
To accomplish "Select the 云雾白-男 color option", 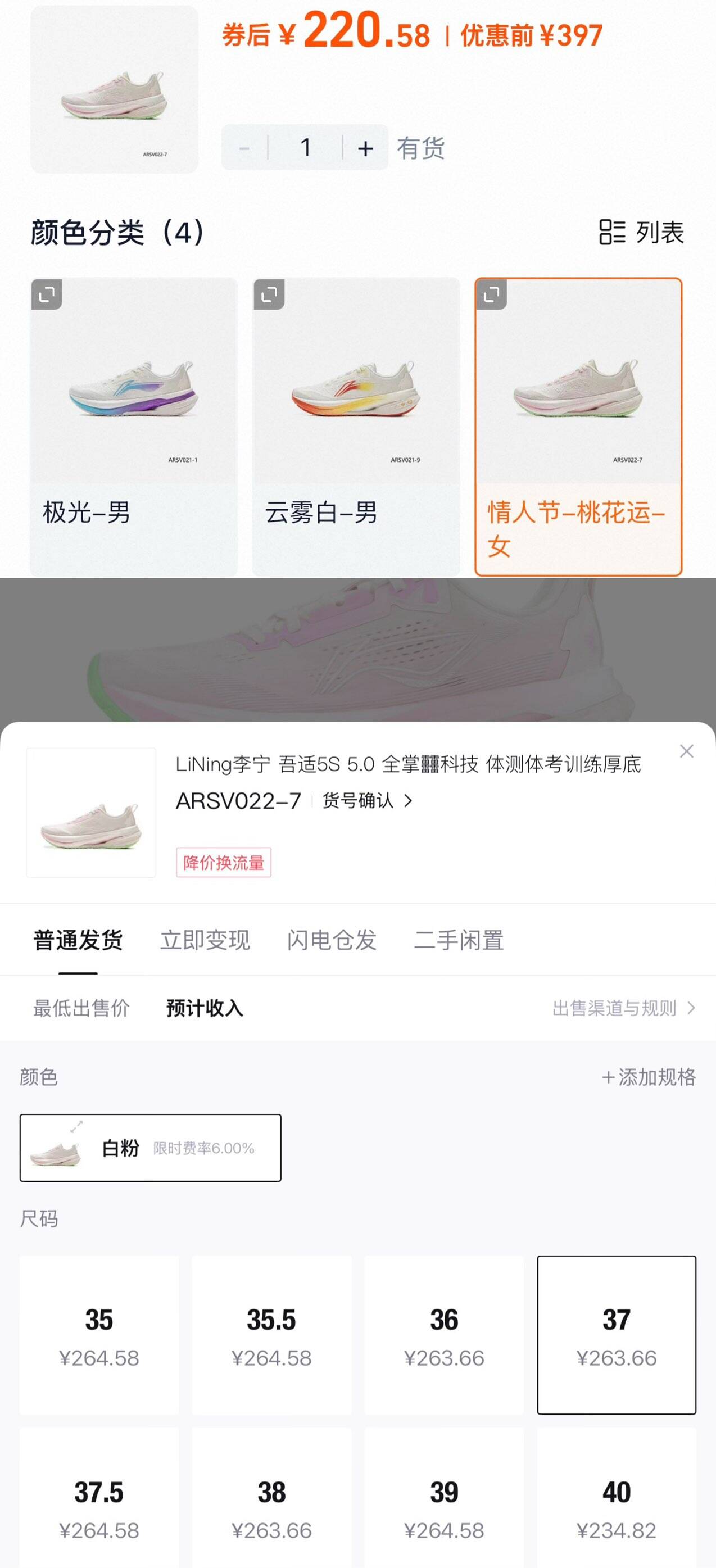I will tap(356, 426).
